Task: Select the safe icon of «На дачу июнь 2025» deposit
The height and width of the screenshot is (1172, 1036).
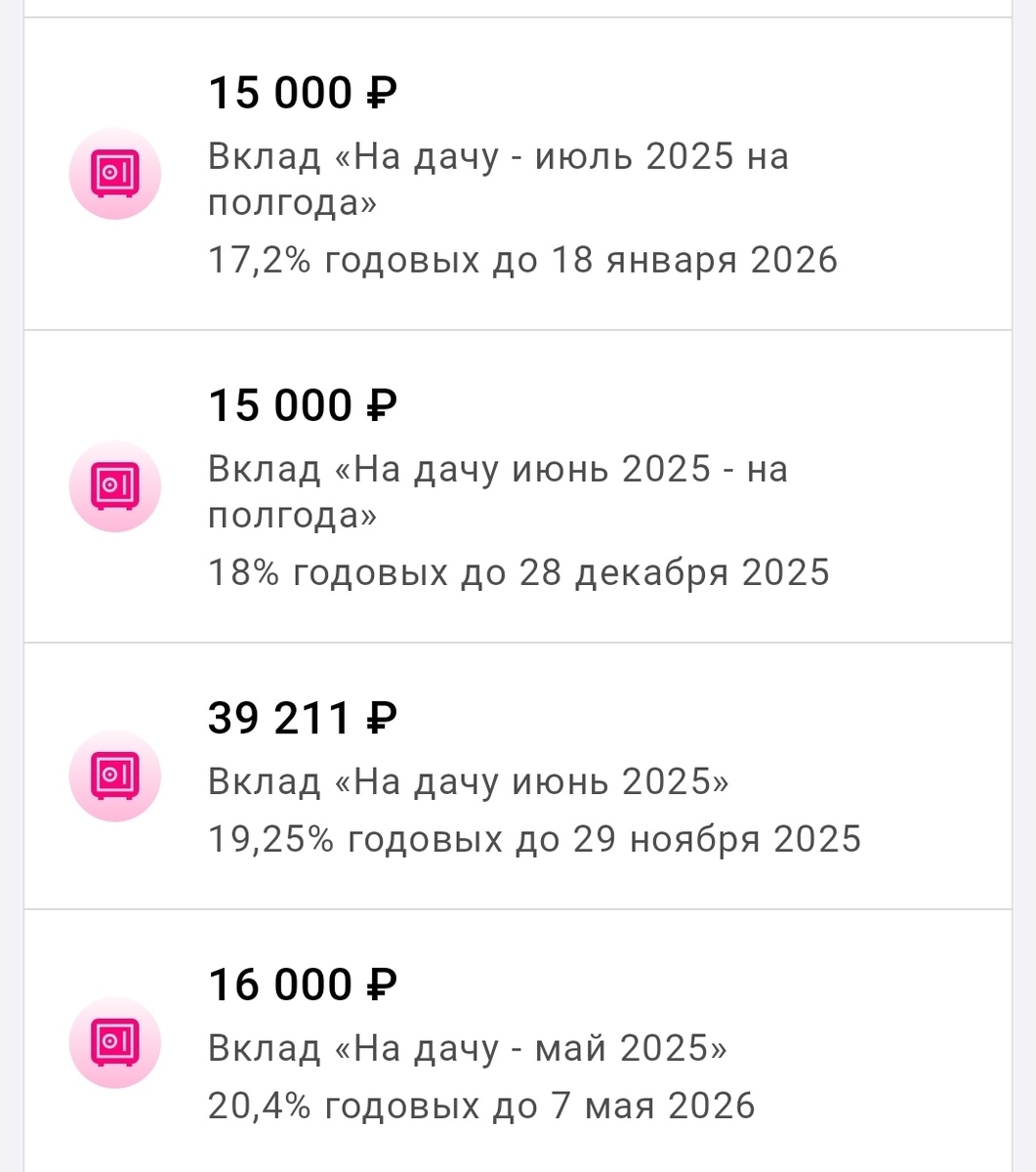Action: [115, 774]
